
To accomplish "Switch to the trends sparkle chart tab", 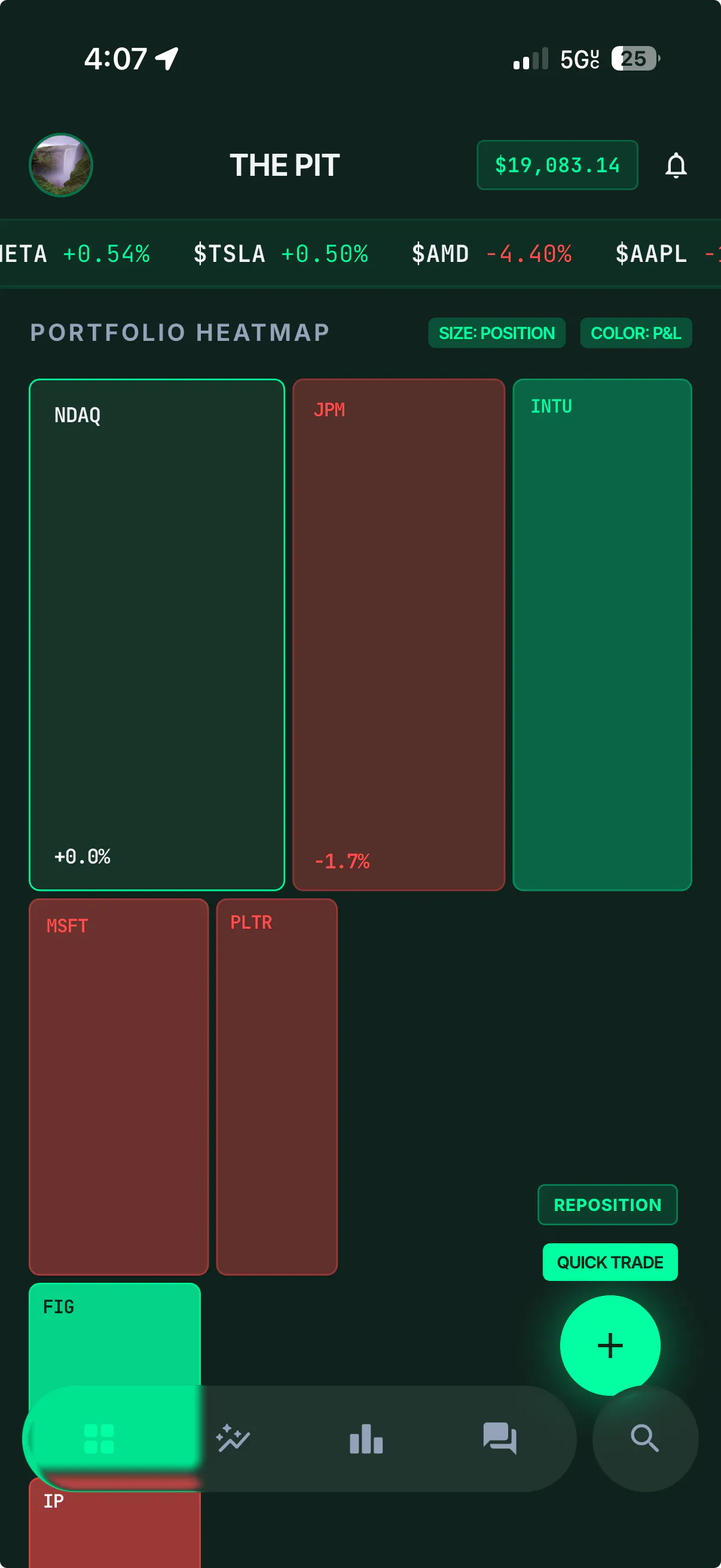I will point(233,1439).
